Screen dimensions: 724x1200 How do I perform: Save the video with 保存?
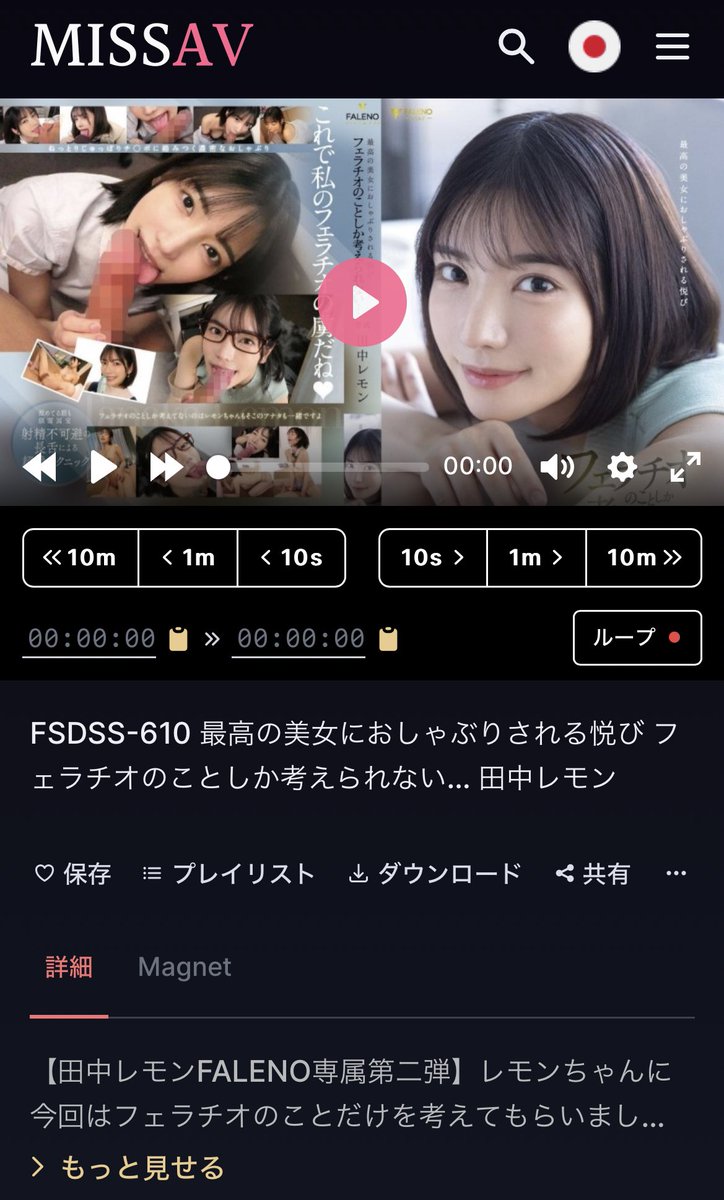(x=73, y=874)
